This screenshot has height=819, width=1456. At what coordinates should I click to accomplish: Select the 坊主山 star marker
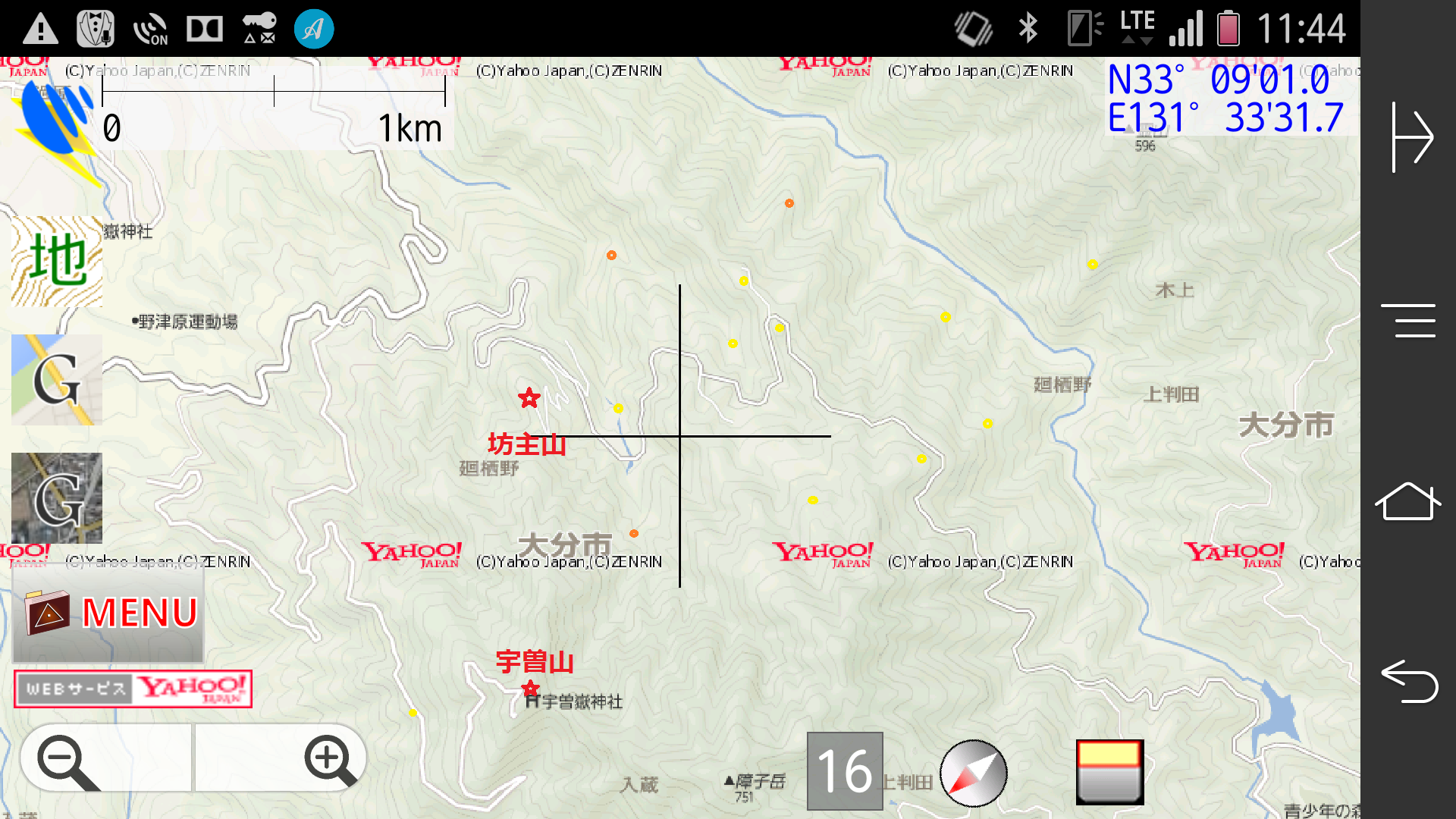(529, 397)
